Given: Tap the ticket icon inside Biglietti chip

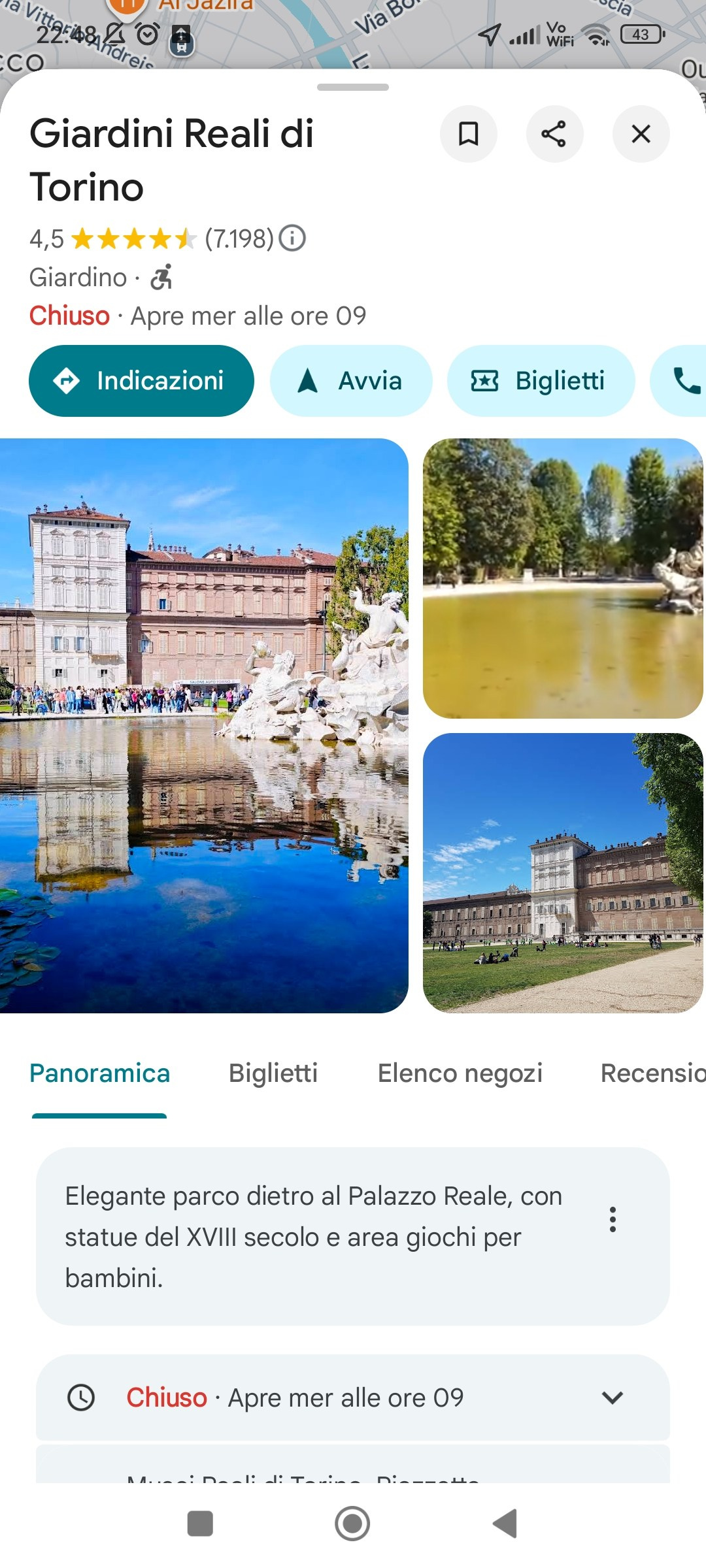Looking at the screenshot, I should (485, 380).
